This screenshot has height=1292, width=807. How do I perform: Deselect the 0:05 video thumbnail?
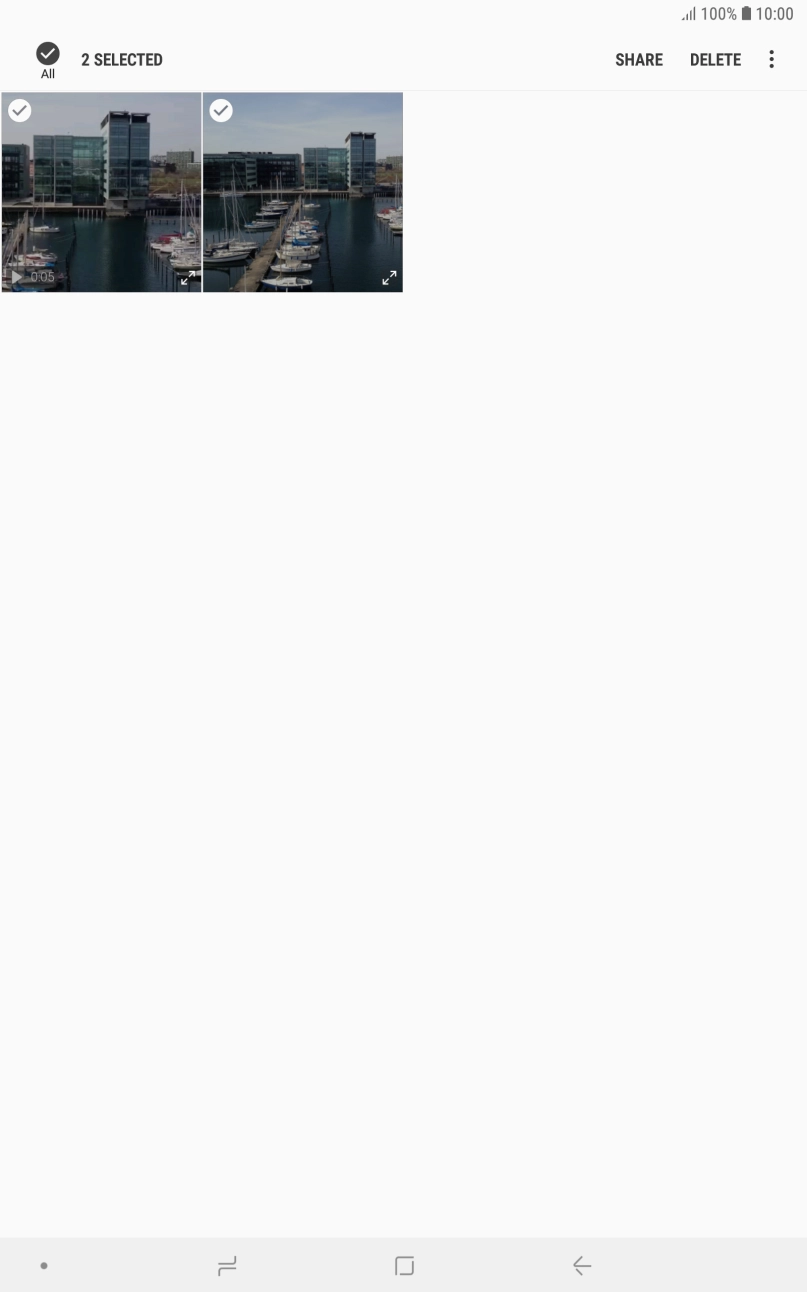20,110
